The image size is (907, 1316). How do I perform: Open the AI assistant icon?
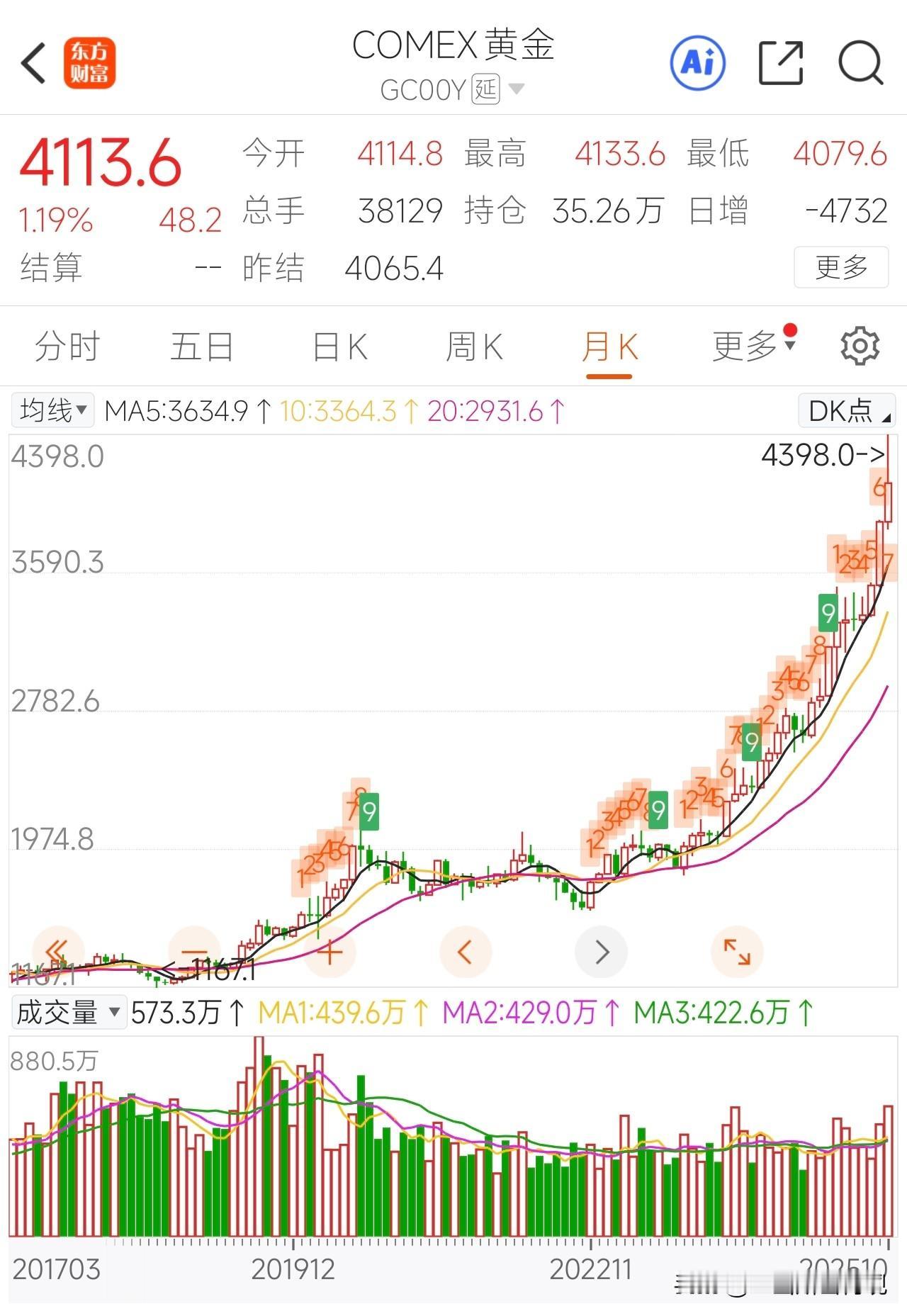tap(698, 63)
